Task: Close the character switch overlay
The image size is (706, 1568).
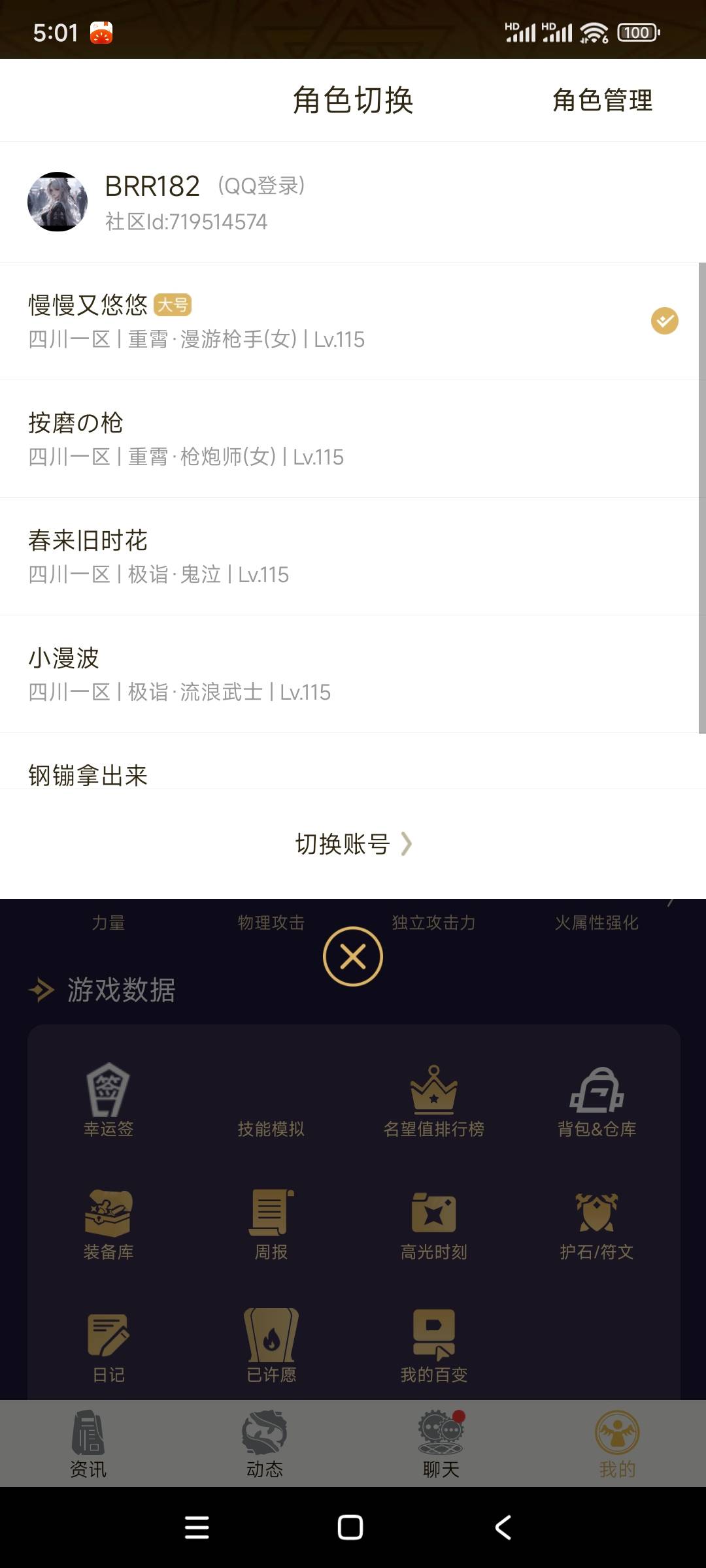Action: 353,956
